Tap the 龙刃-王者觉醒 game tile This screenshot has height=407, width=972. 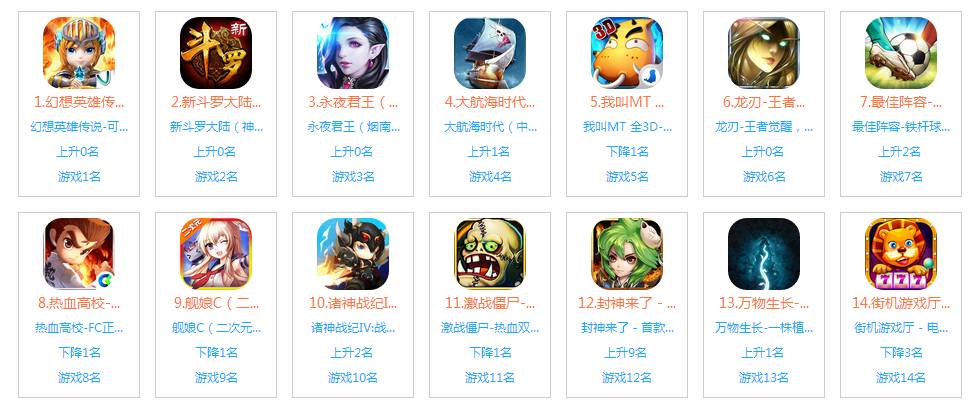click(764, 54)
